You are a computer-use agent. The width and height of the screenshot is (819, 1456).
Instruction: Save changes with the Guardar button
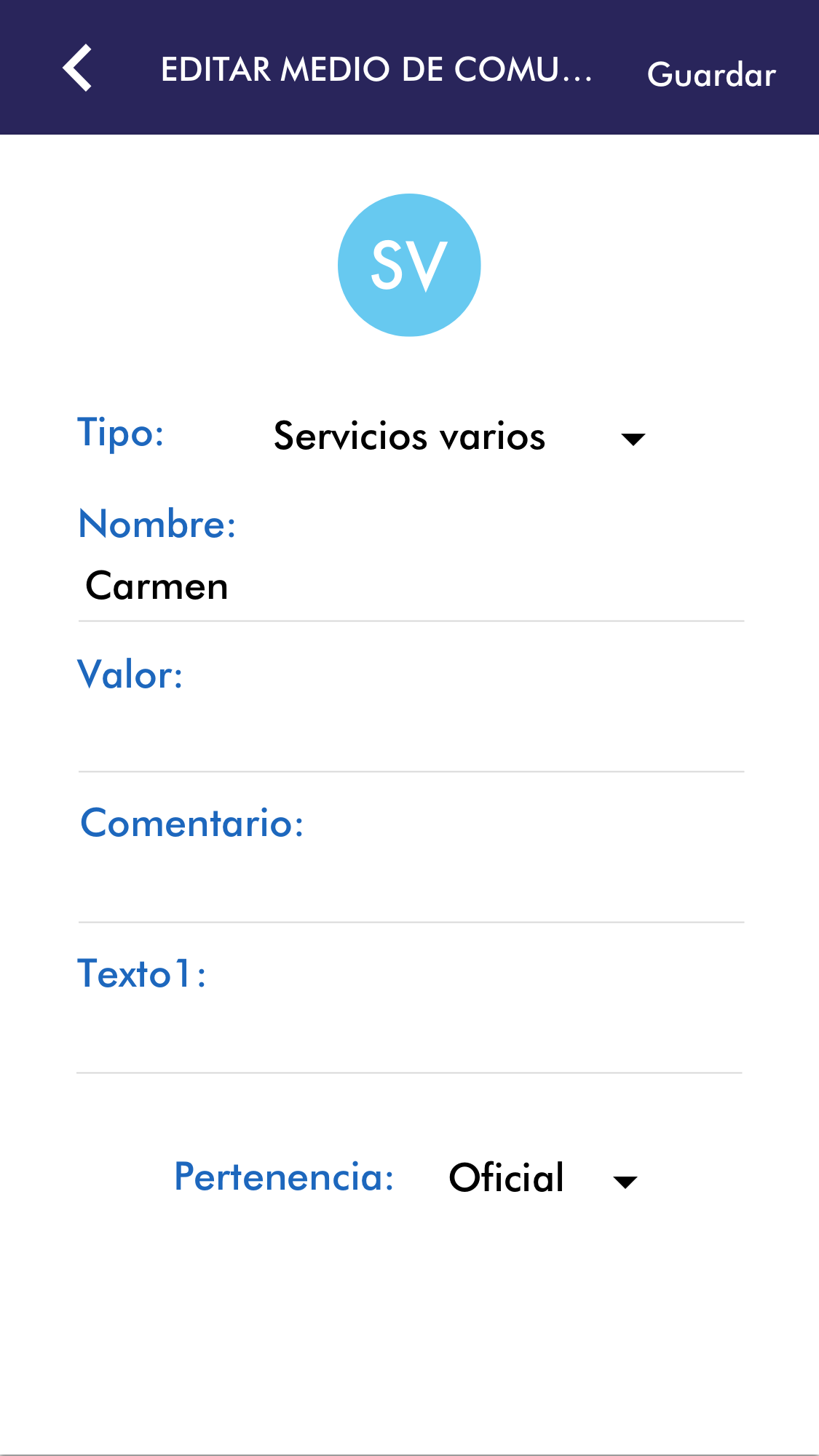coord(711,75)
